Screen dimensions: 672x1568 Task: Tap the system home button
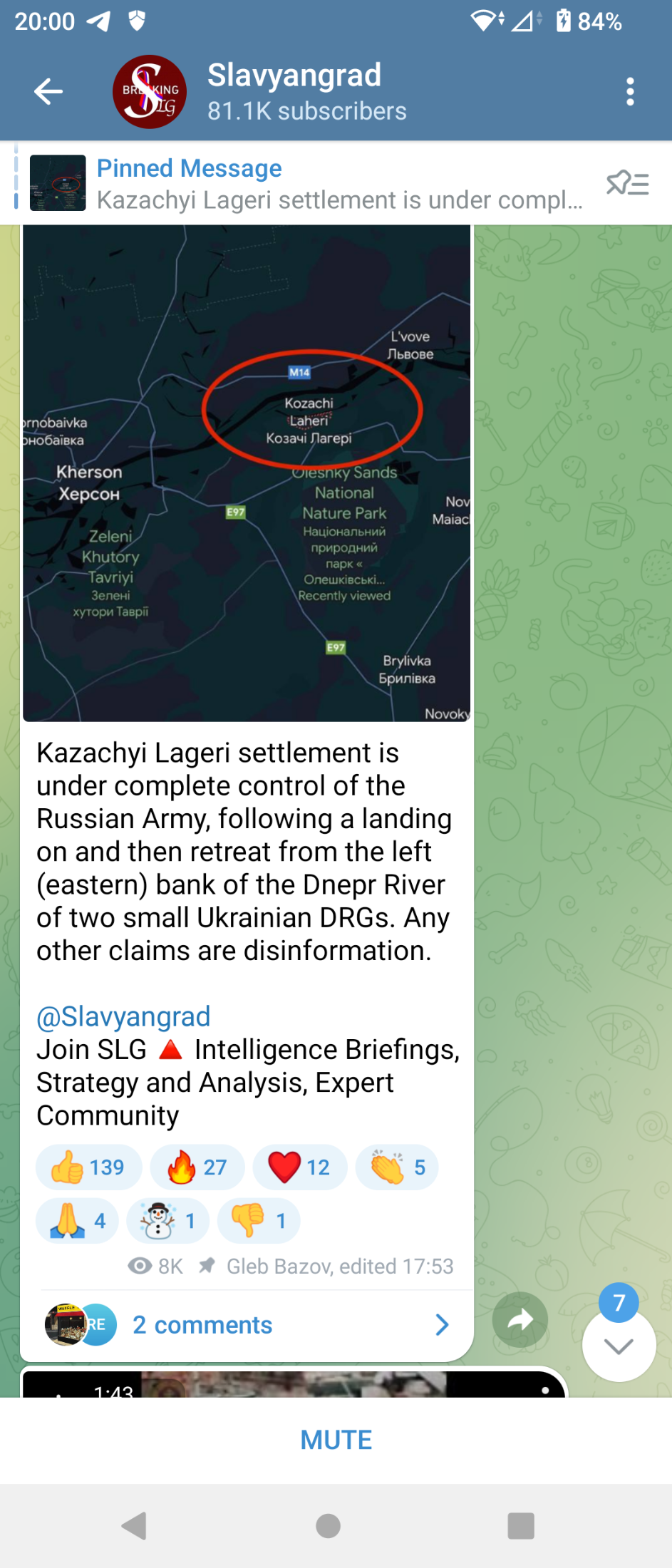pos(328,1526)
